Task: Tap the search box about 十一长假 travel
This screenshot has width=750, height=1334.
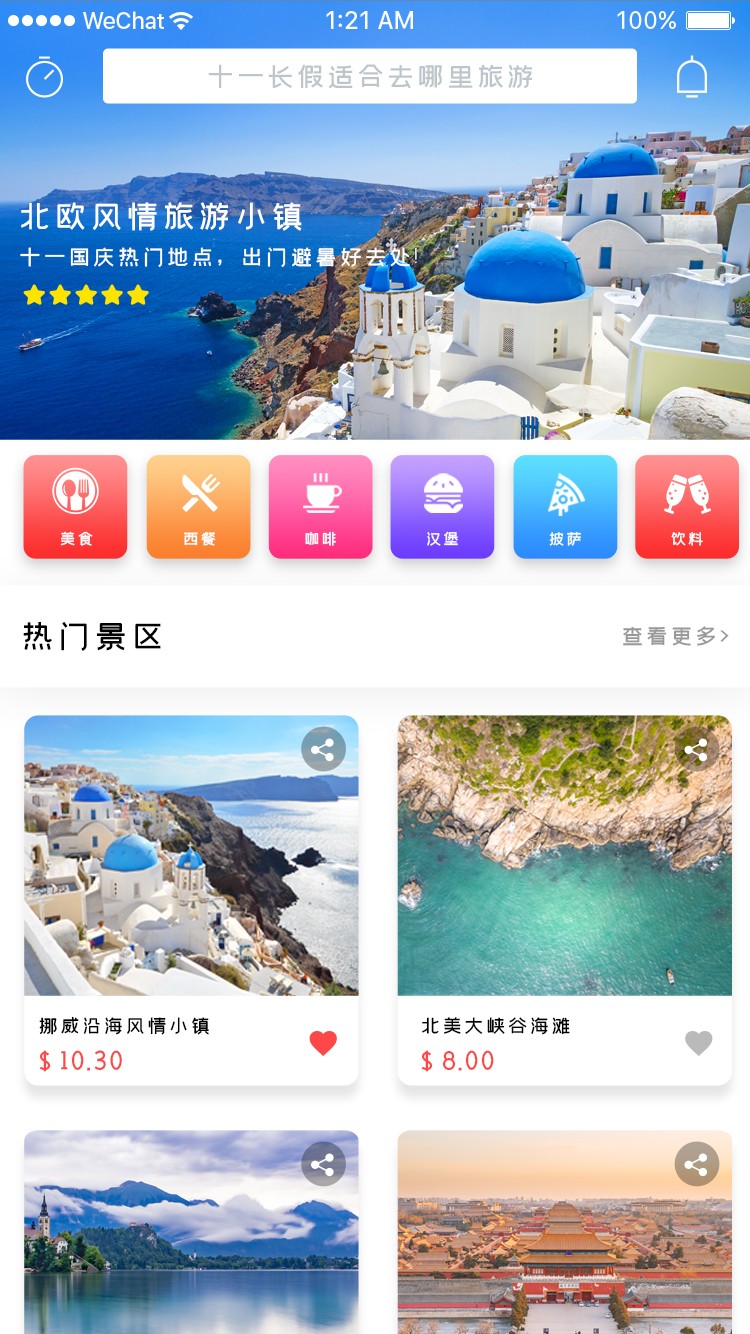Action: (369, 76)
